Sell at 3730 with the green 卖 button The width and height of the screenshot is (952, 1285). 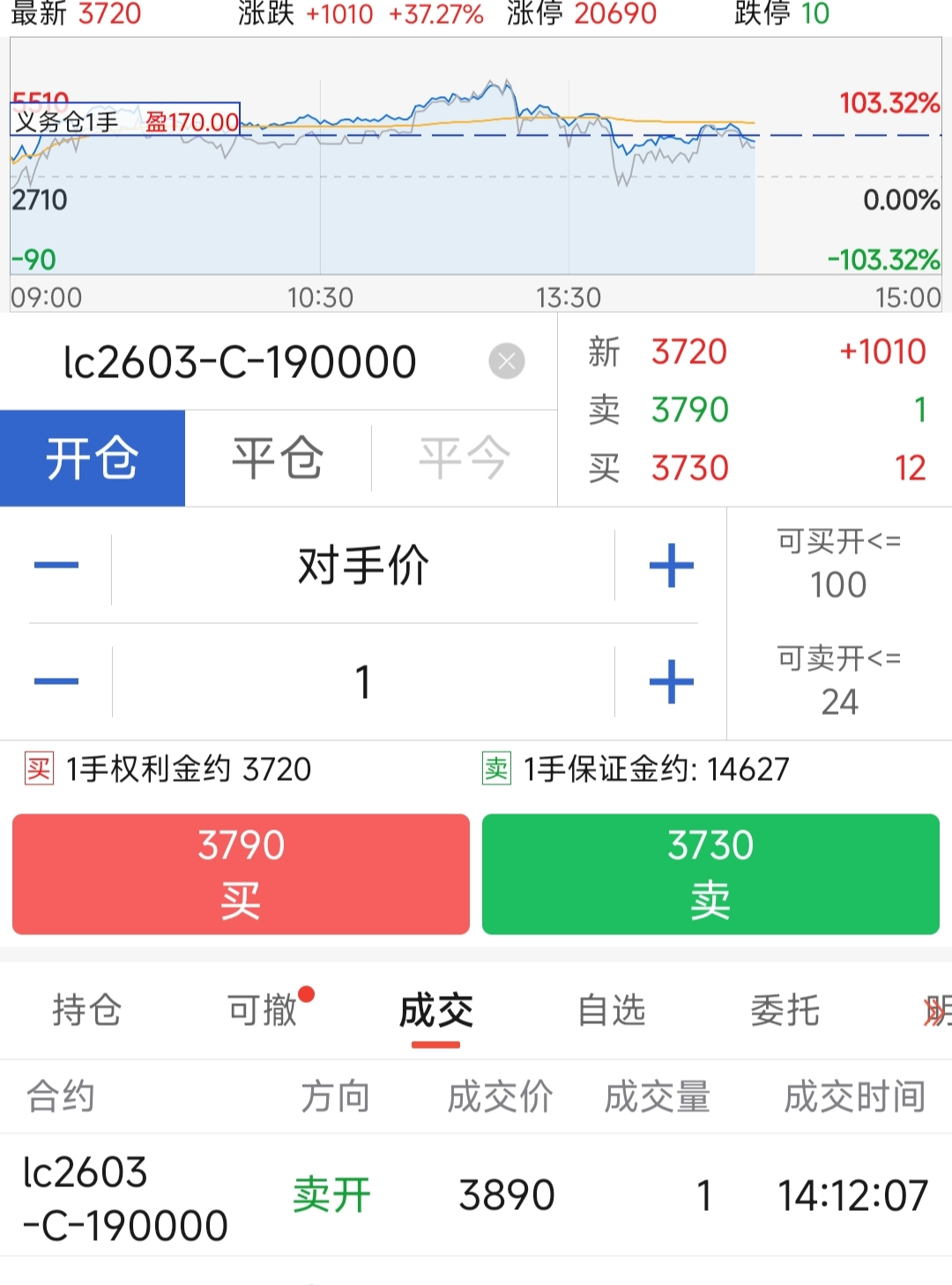[710, 873]
